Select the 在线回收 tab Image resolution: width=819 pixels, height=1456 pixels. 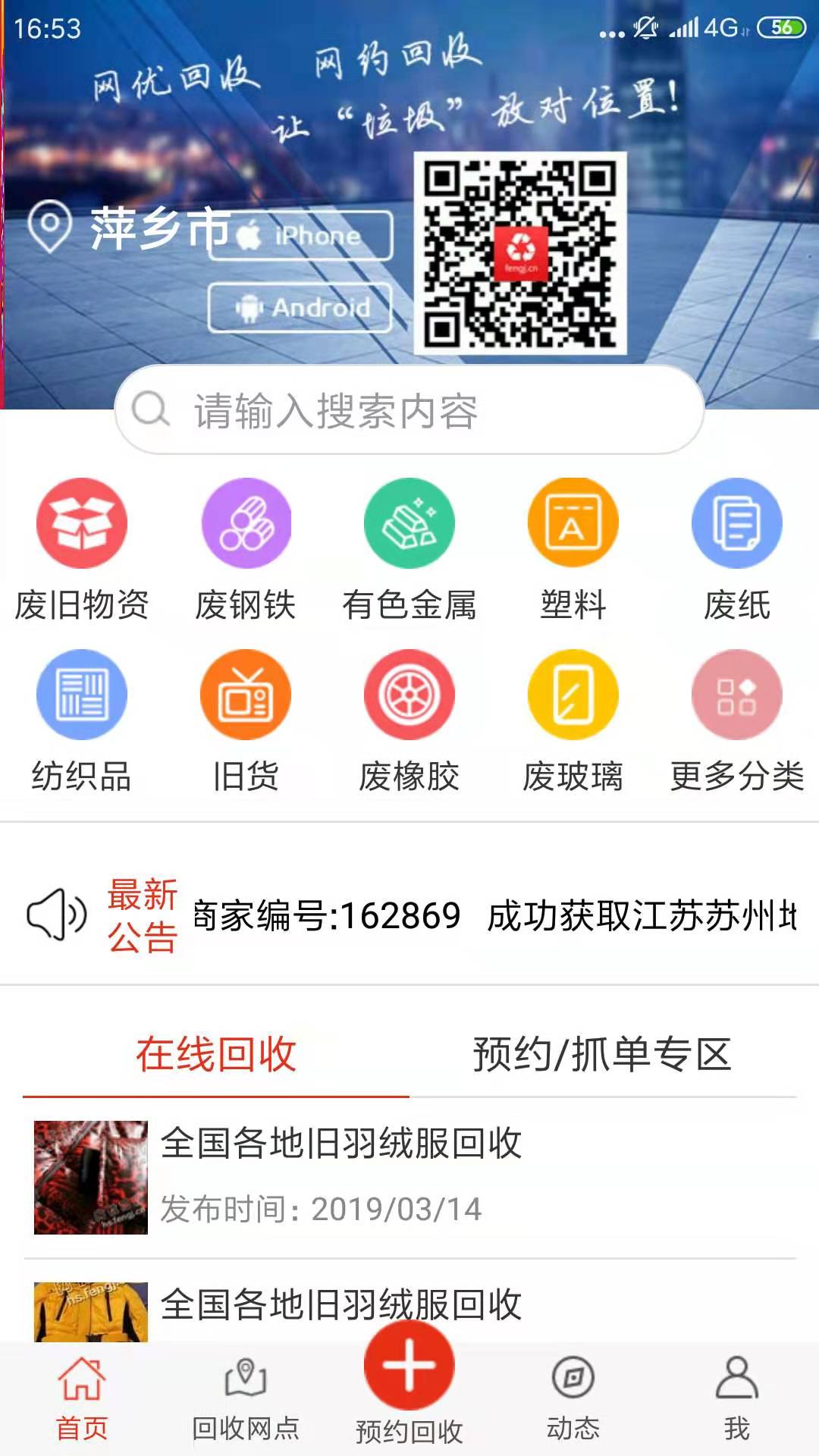216,1054
